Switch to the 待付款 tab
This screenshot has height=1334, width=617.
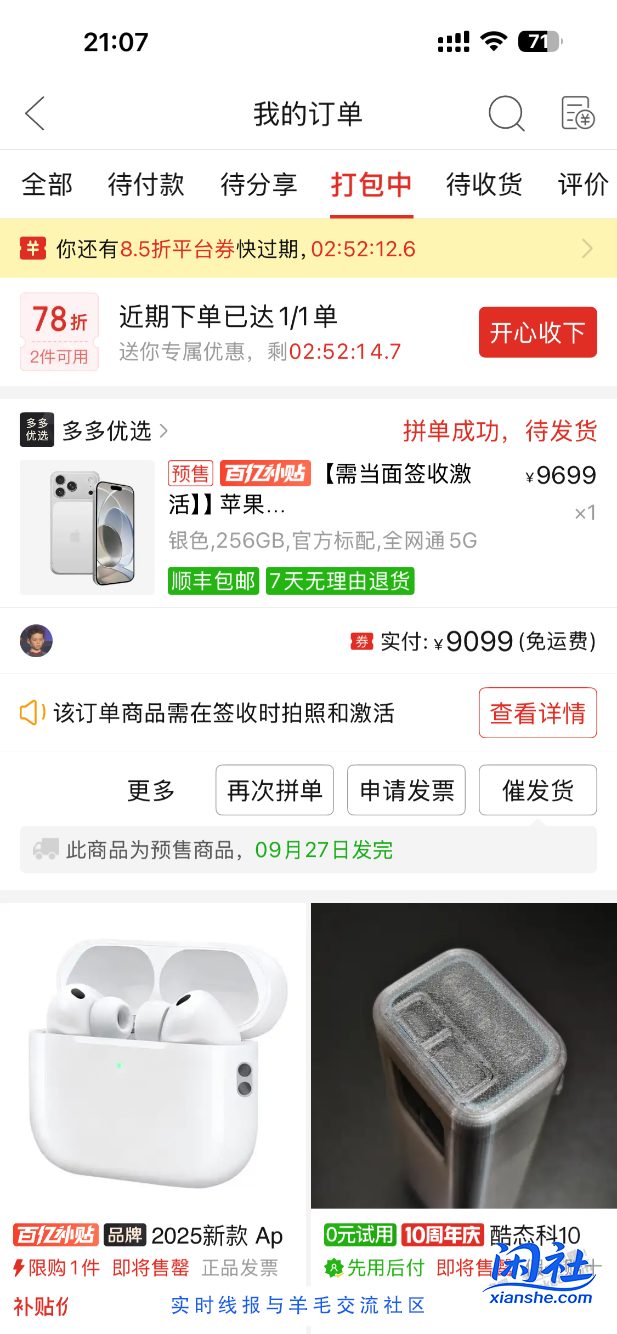tap(146, 185)
